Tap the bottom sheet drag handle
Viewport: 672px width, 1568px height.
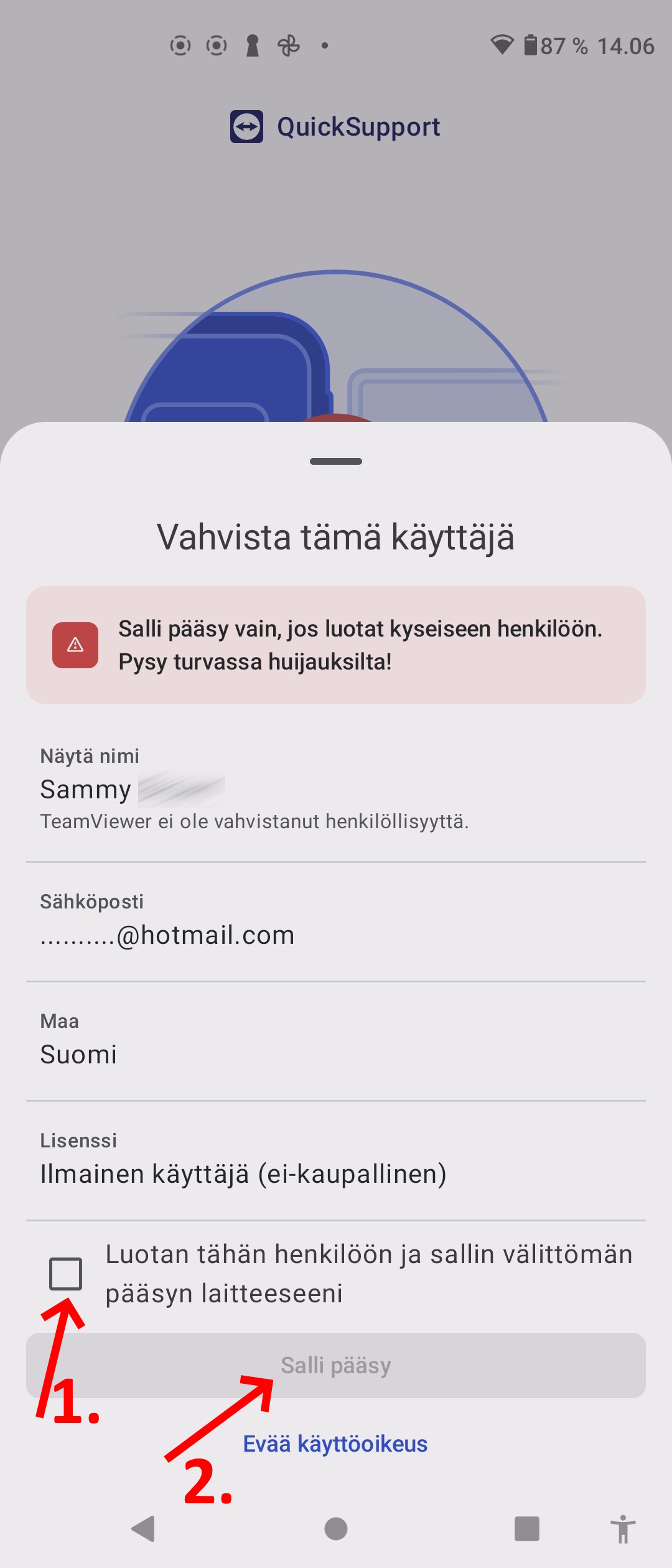[336, 462]
